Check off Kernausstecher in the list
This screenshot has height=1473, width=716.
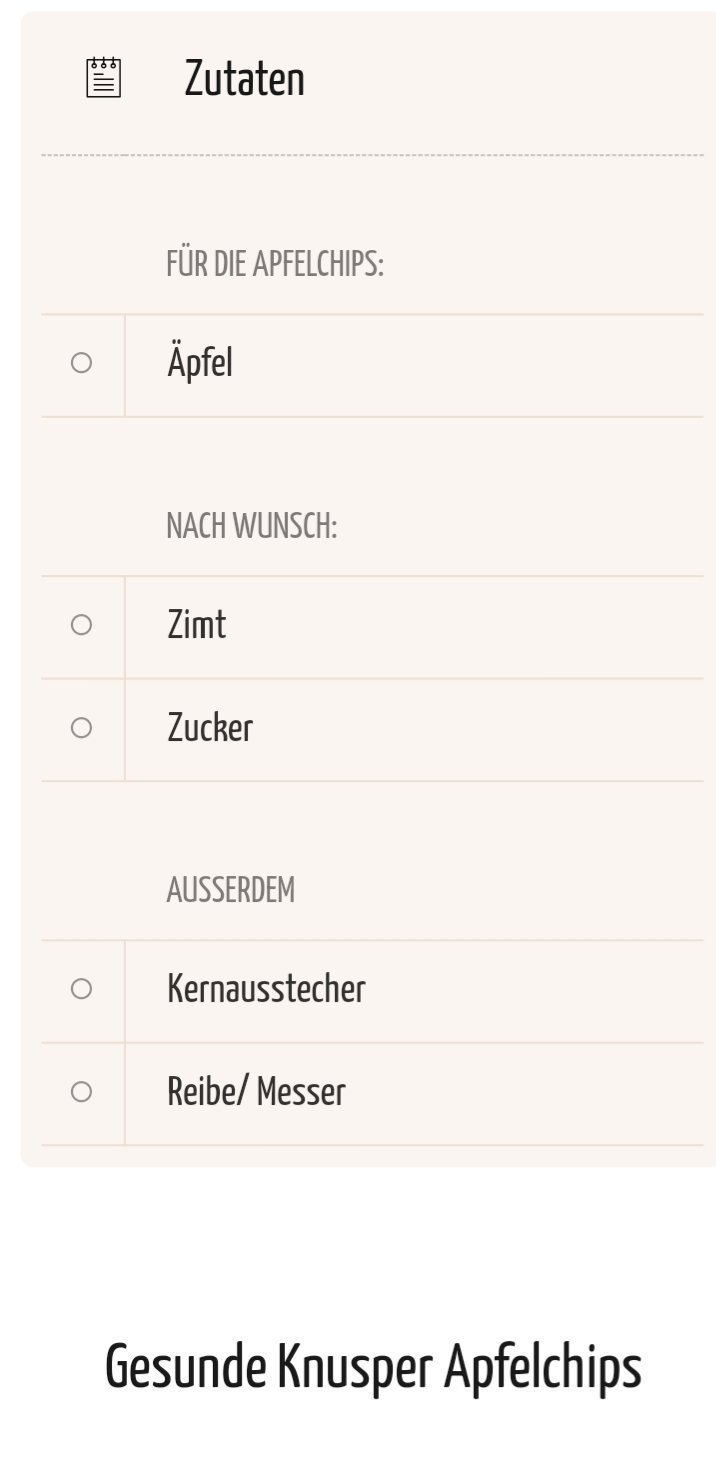click(82, 989)
